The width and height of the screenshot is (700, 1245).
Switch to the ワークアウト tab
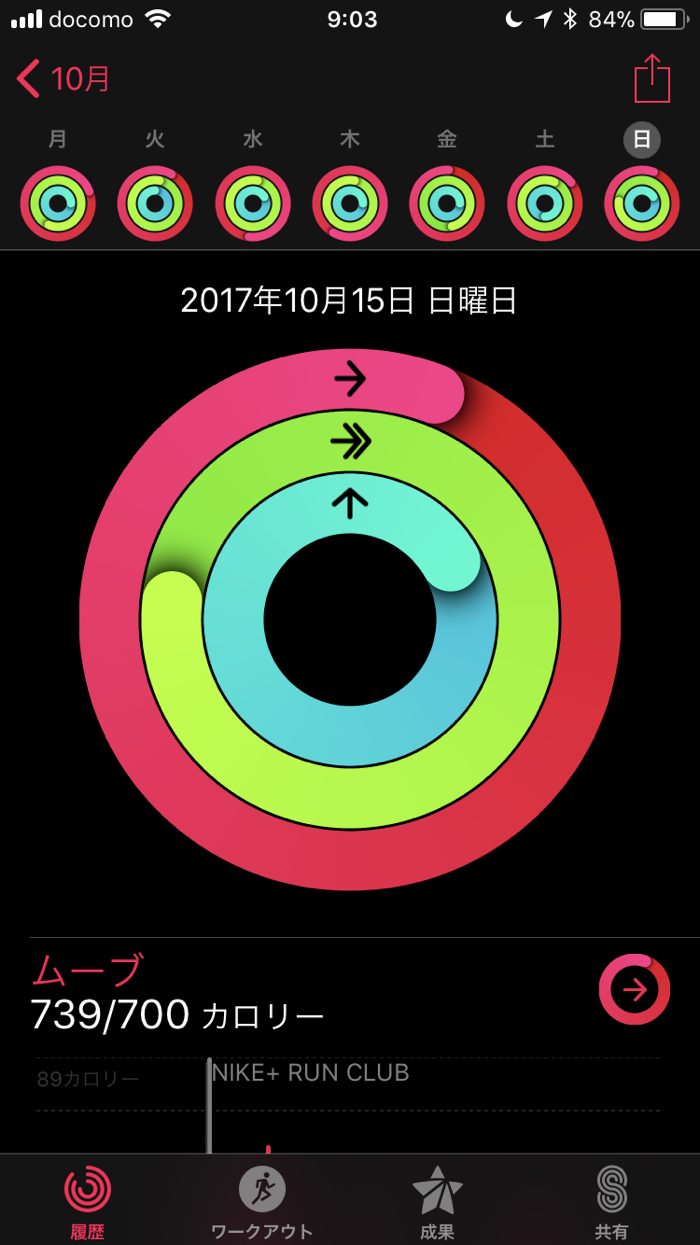tap(262, 1200)
